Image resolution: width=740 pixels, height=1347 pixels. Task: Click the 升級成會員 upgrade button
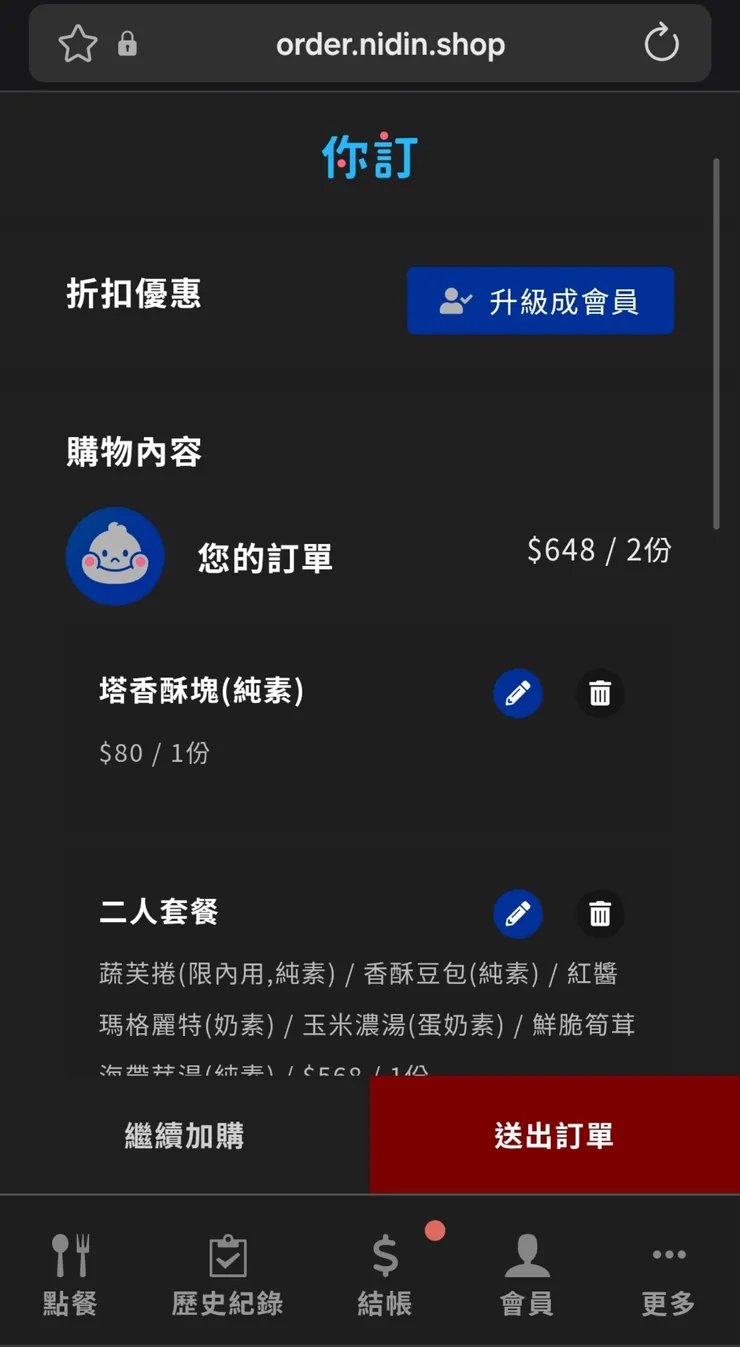click(x=540, y=300)
